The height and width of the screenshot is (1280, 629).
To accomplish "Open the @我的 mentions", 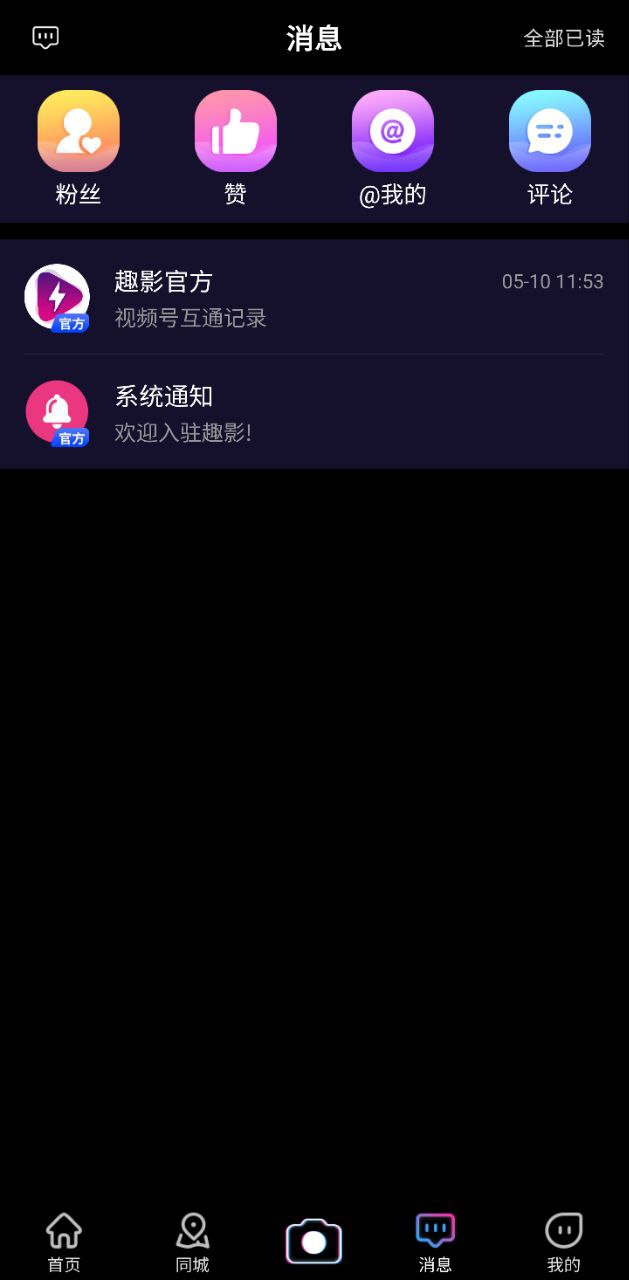I will point(392,148).
